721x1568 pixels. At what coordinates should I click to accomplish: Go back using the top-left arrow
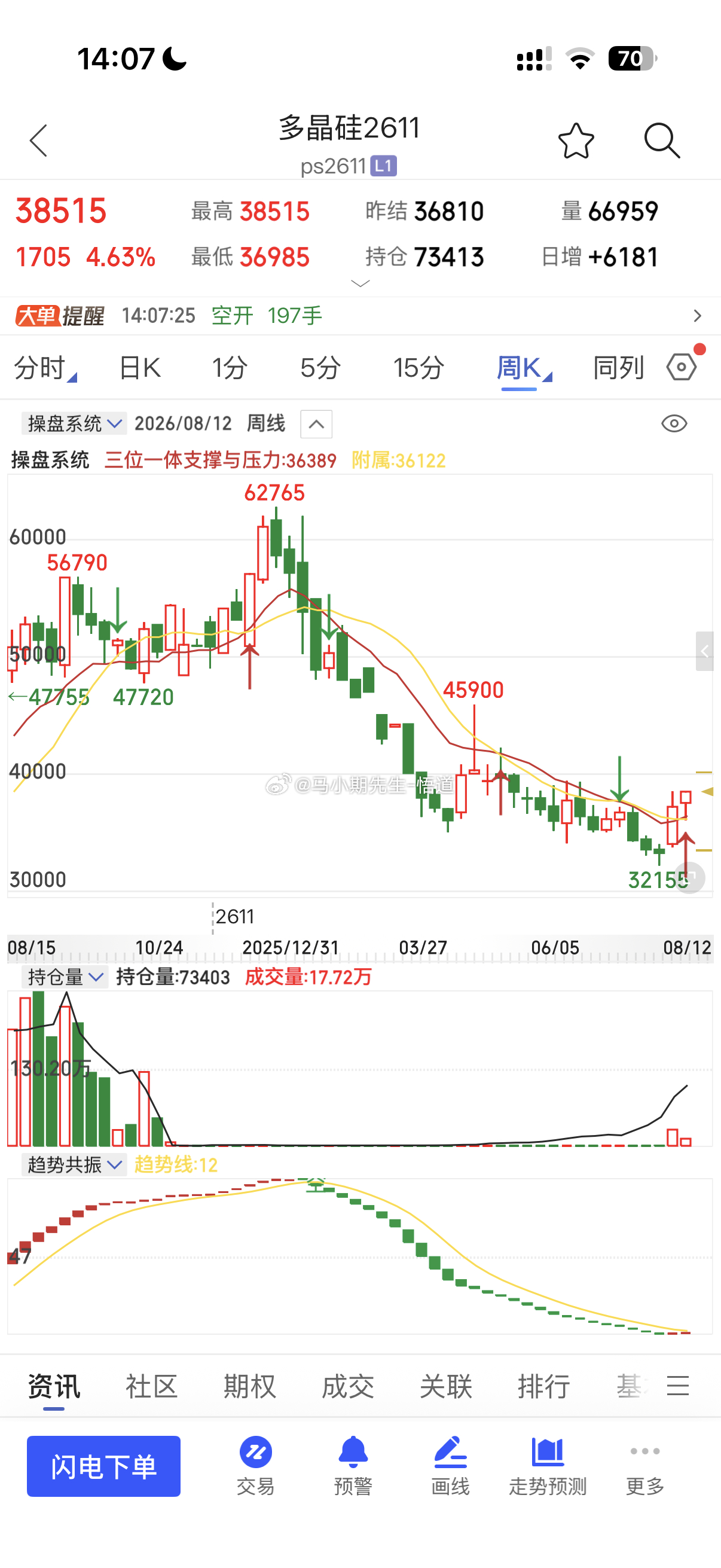pyautogui.click(x=38, y=141)
